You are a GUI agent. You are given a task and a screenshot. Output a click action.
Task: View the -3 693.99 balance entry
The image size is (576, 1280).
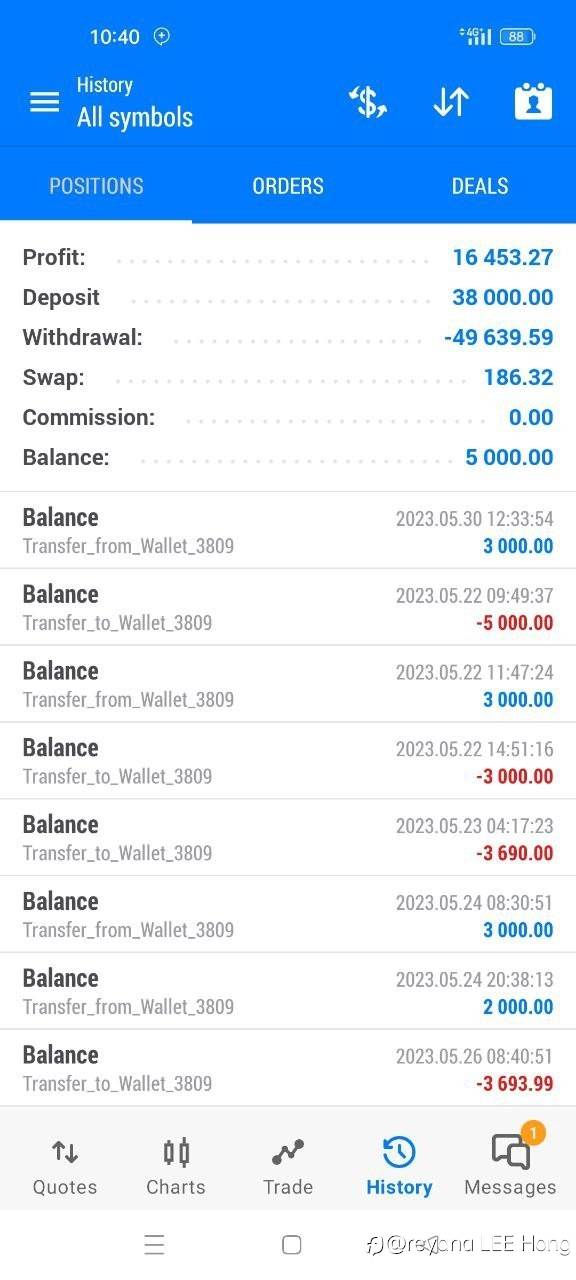tap(288, 1068)
